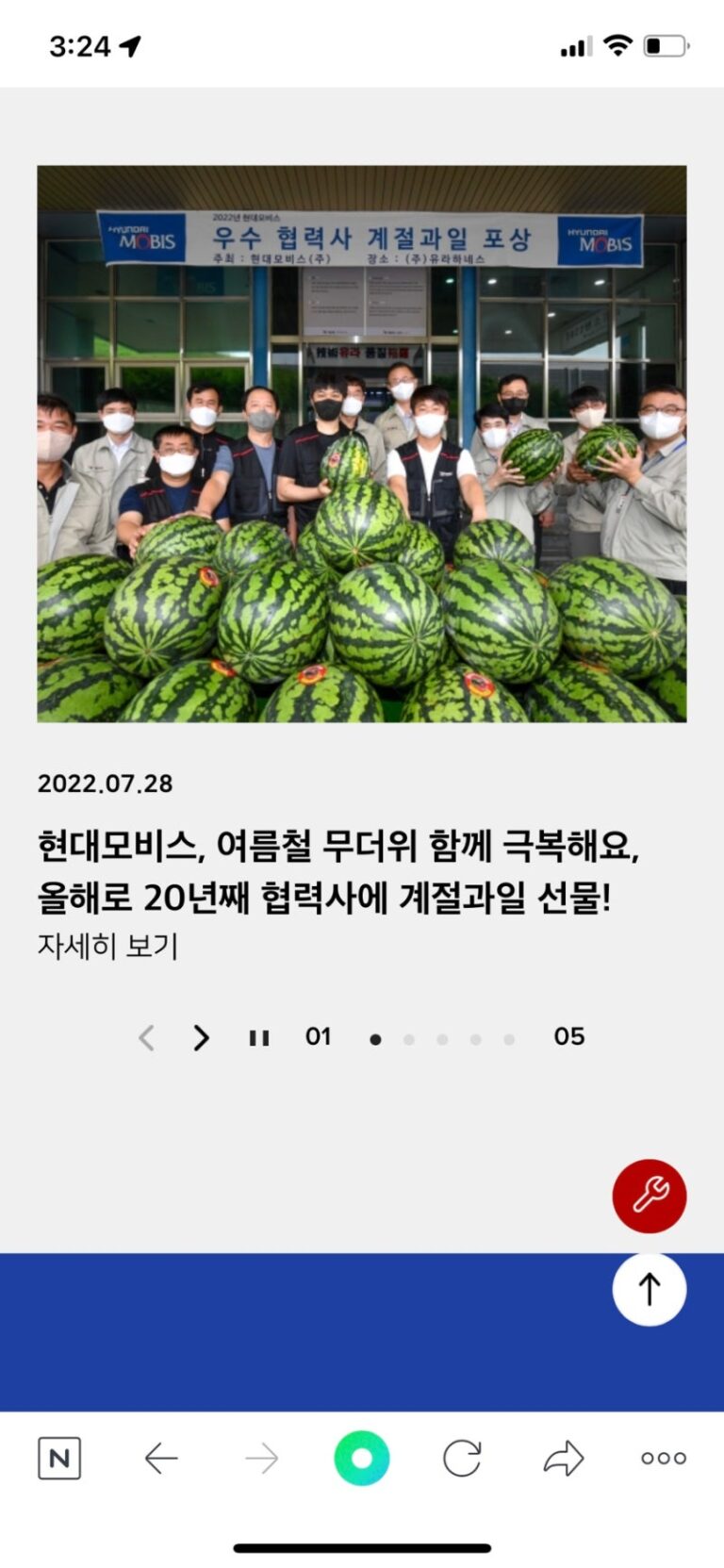Tap the green circle search button
This screenshot has width=724, height=1568.
point(362,1458)
